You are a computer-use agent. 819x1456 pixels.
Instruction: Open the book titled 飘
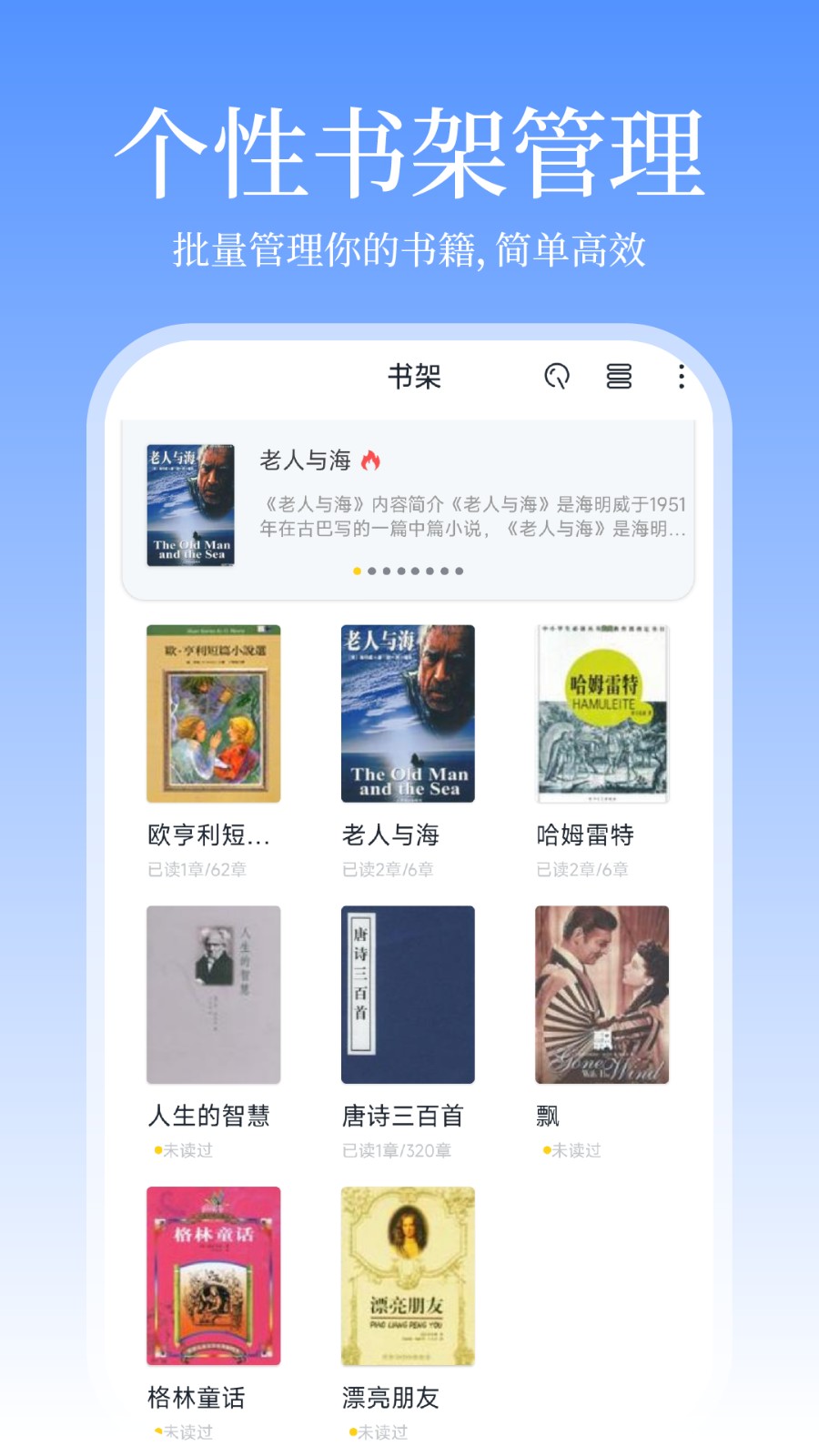point(600,996)
